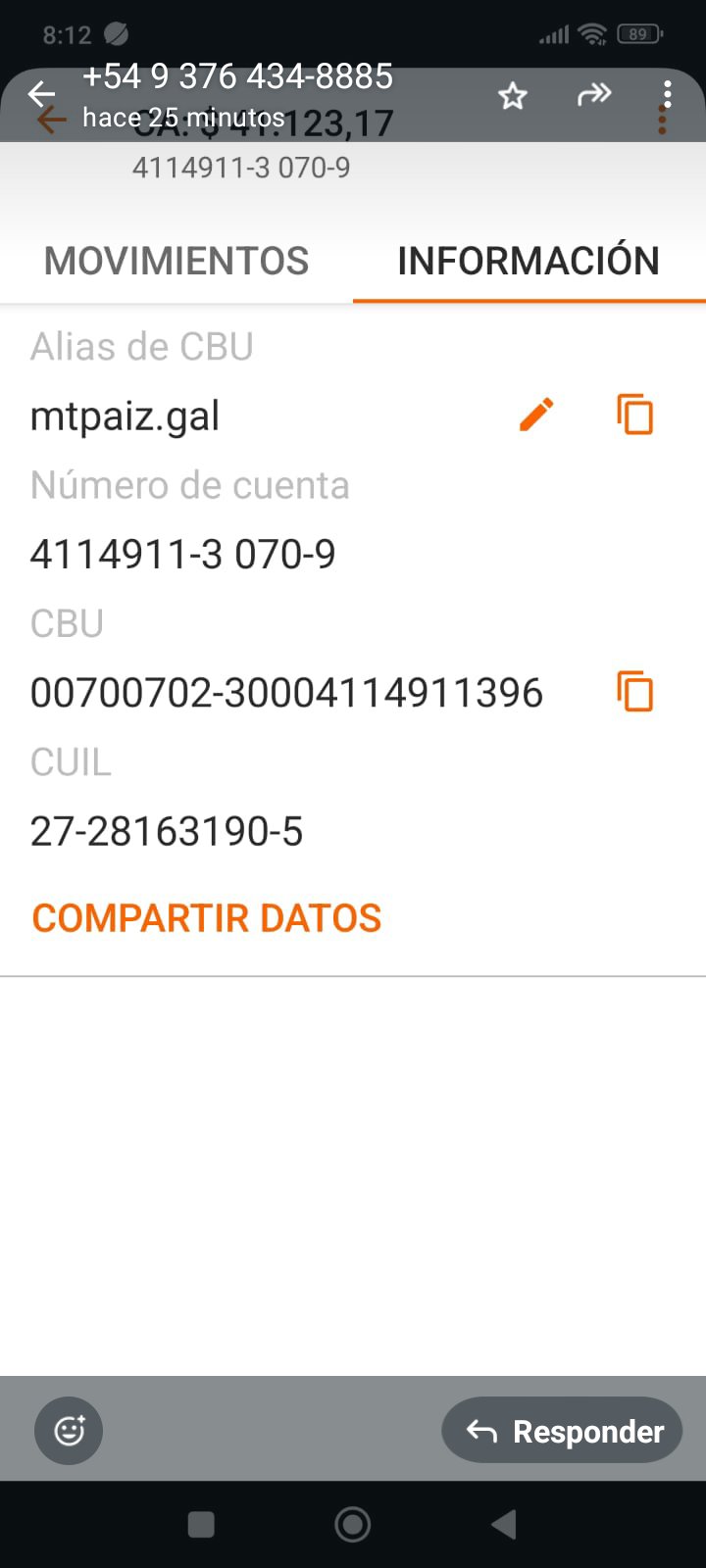Go back from the image viewer

tap(41, 95)
